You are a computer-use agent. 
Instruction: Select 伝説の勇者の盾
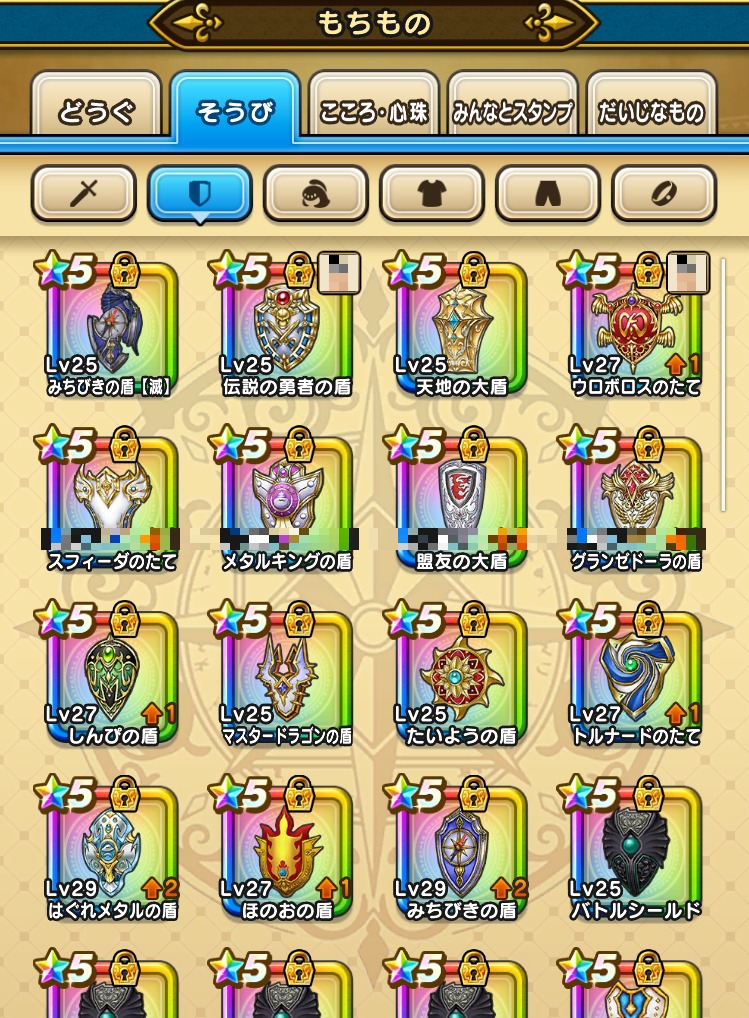(286, 330)
